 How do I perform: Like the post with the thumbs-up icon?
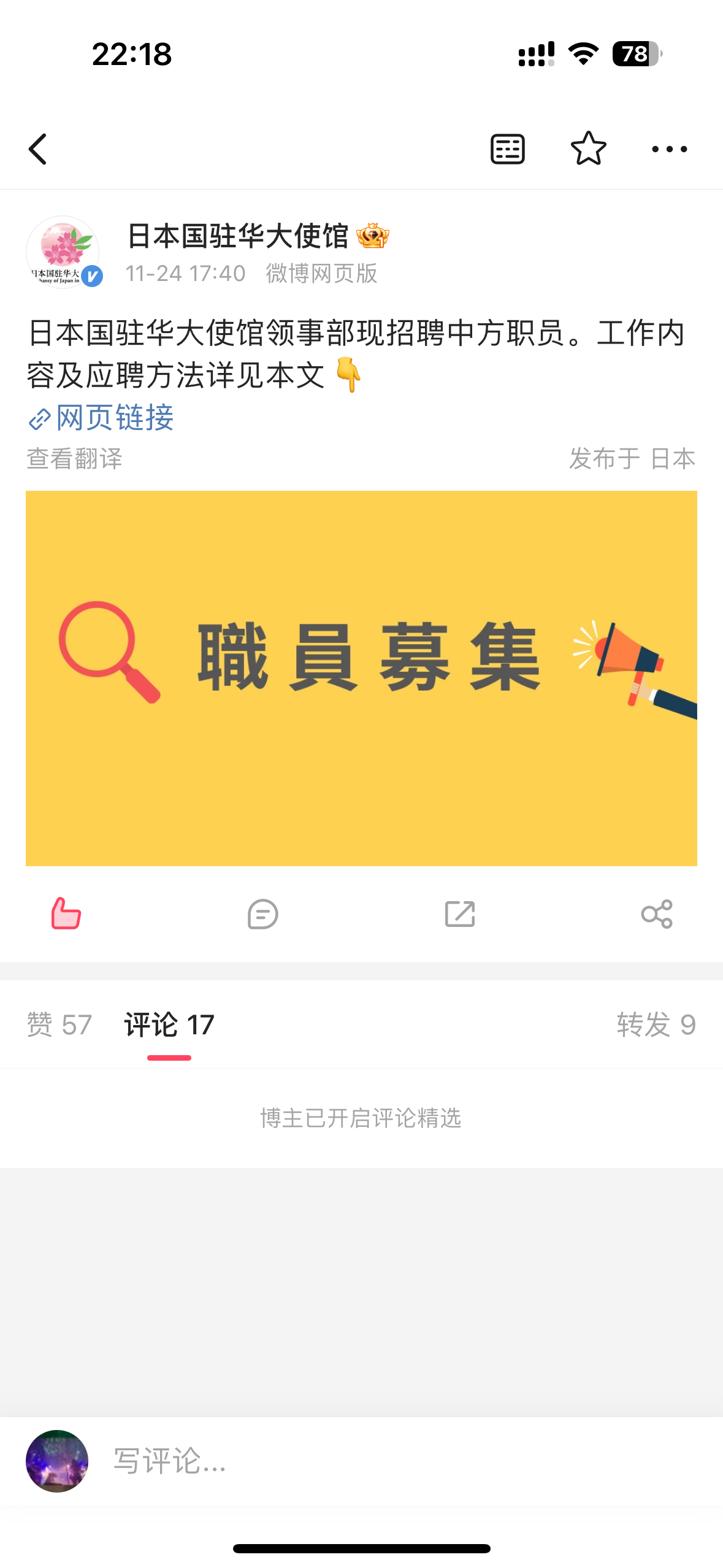click(66, 914)
